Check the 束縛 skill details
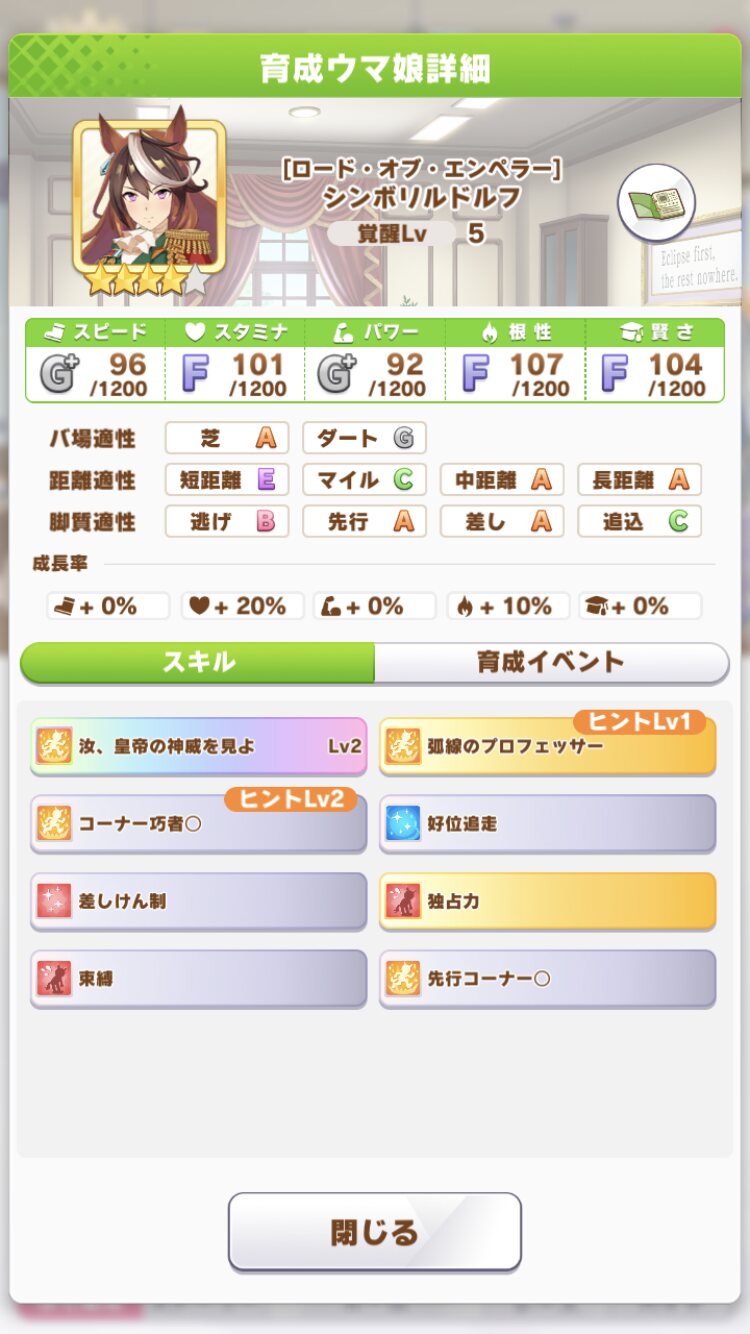The image size is (750, 1334). click(x=198, y=979)
